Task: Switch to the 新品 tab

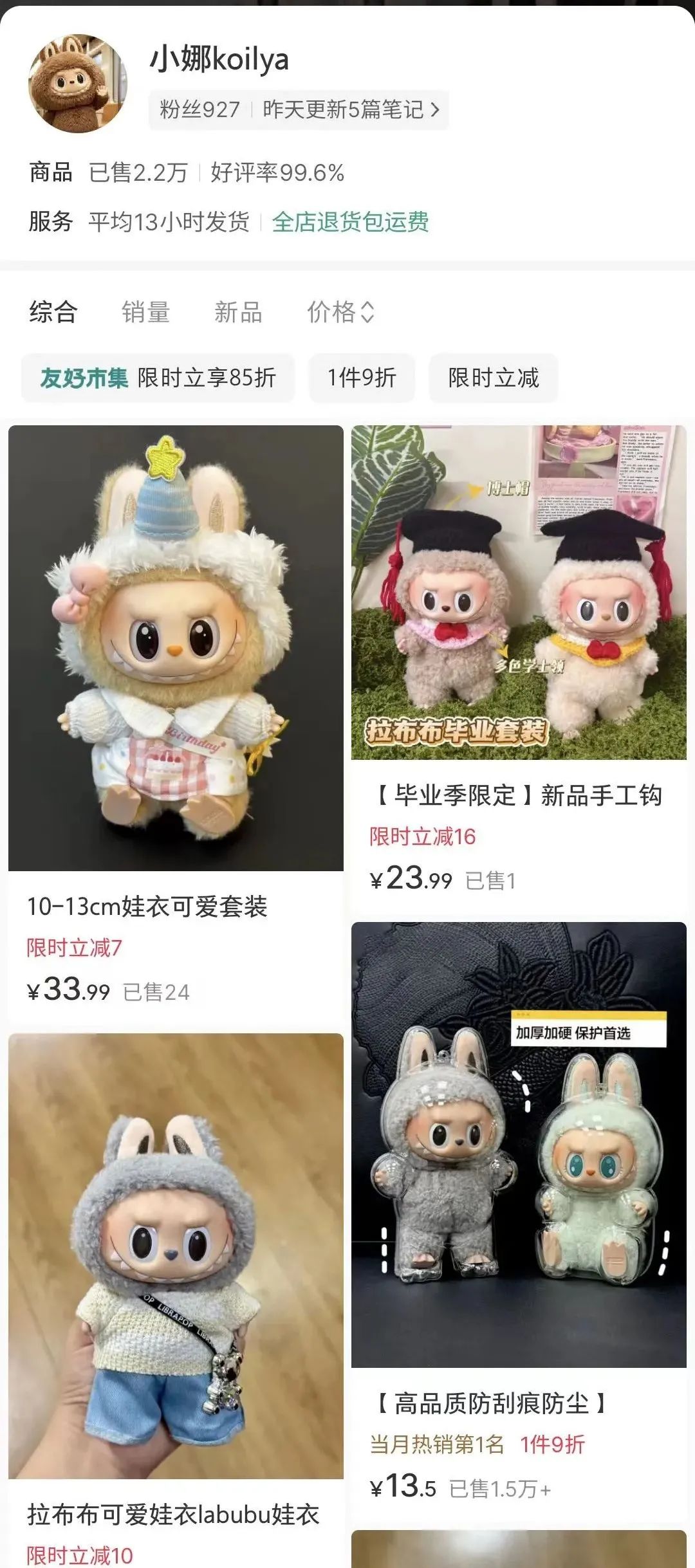Action: tap(238, 312)
